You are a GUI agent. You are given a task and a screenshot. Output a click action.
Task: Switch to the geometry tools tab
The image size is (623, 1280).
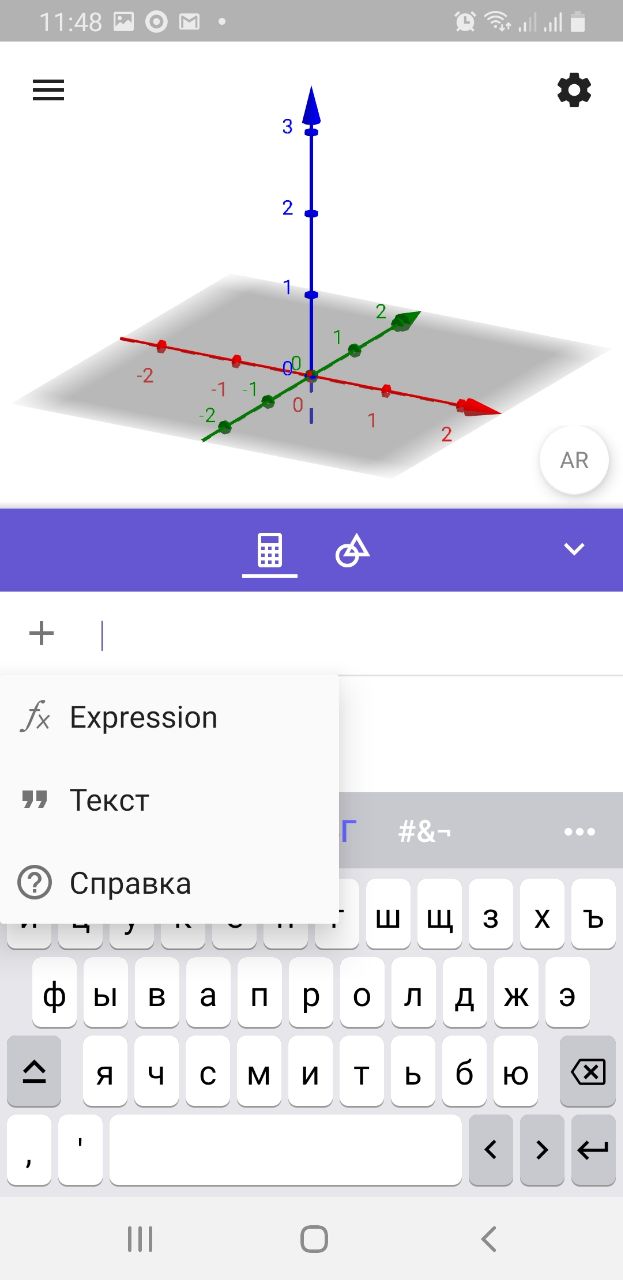[352, 550]
